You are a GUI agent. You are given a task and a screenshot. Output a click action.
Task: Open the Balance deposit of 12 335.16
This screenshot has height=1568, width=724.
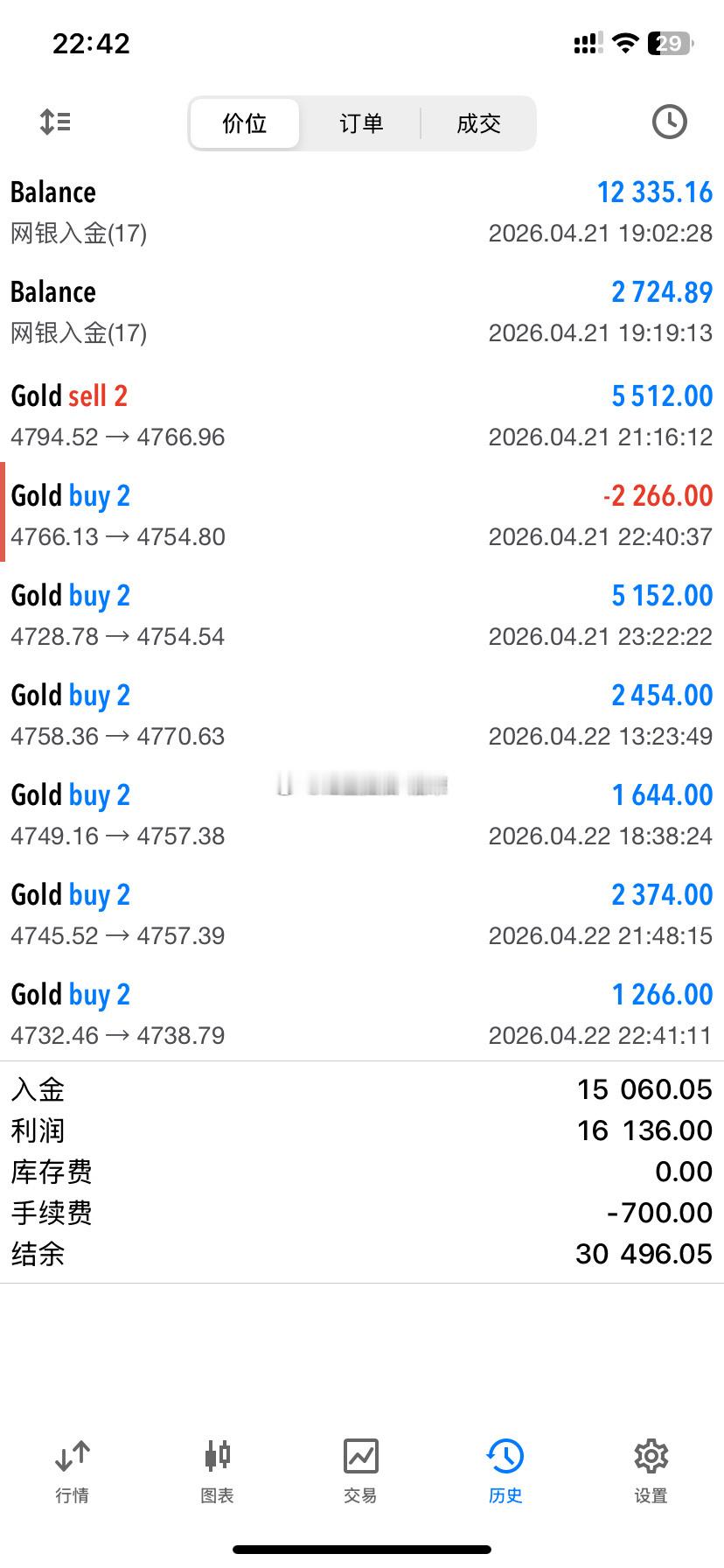tap(362, 212)
